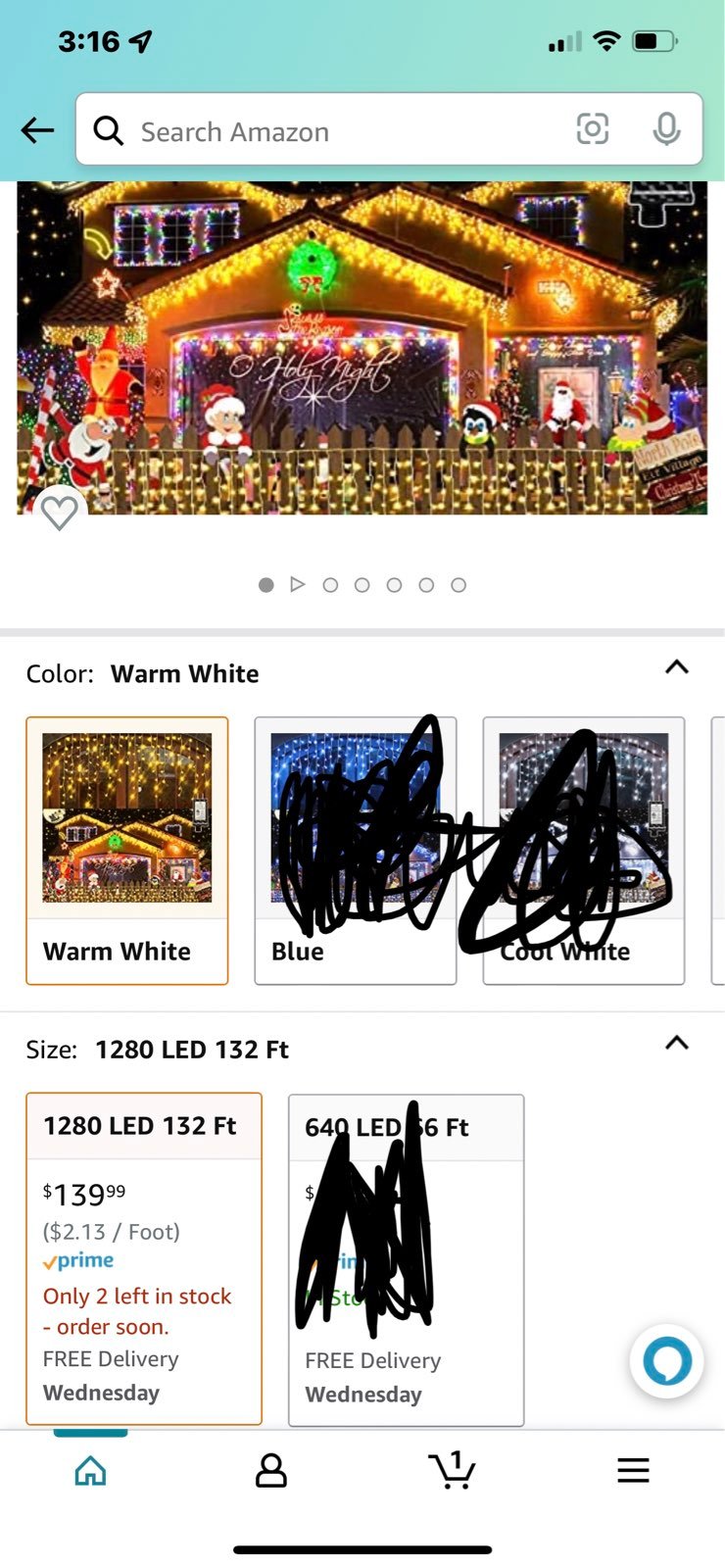Start voice search with the microphone
Screen dimensions: 725x1568
(666, 129)
